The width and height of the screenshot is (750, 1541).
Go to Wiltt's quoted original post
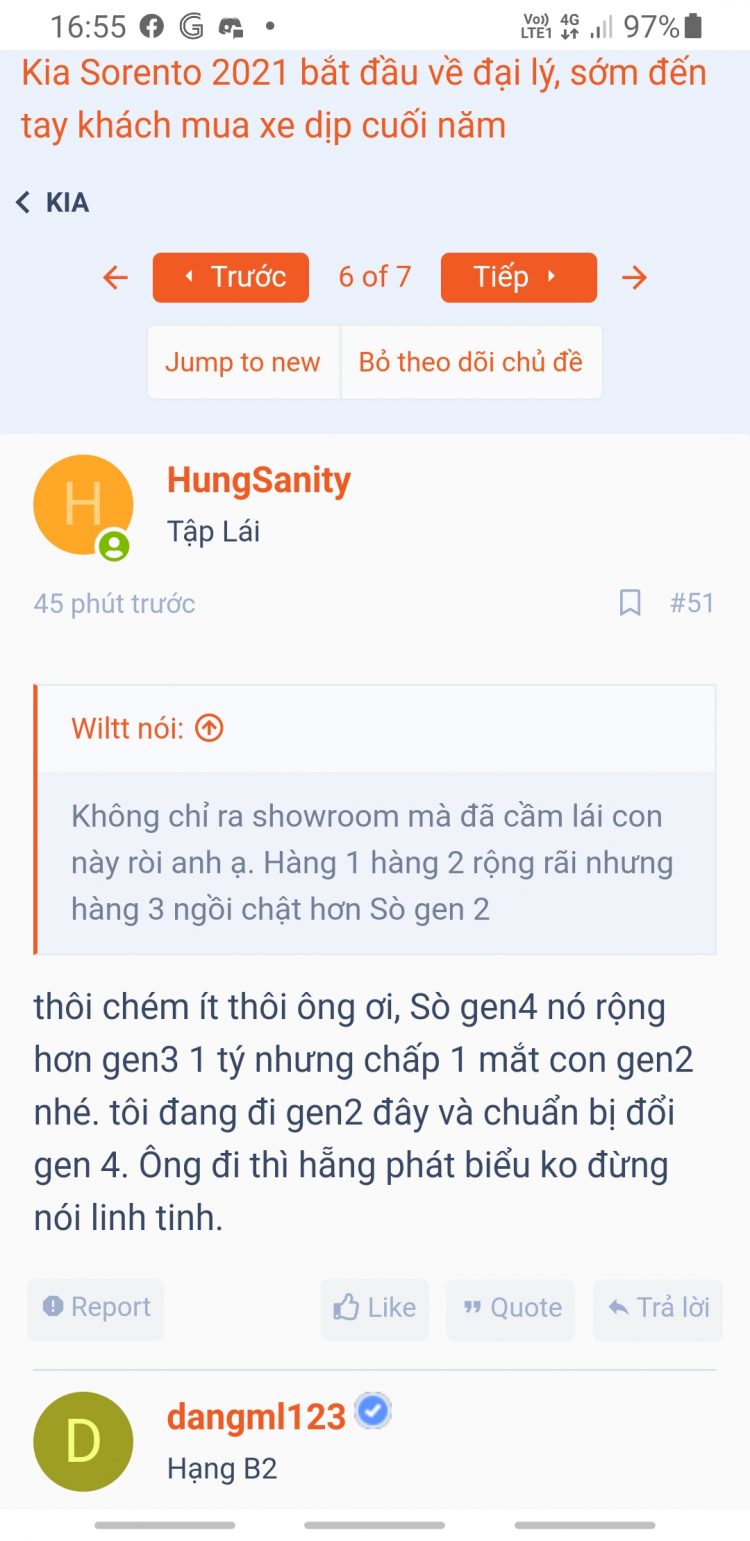[209, 728]
